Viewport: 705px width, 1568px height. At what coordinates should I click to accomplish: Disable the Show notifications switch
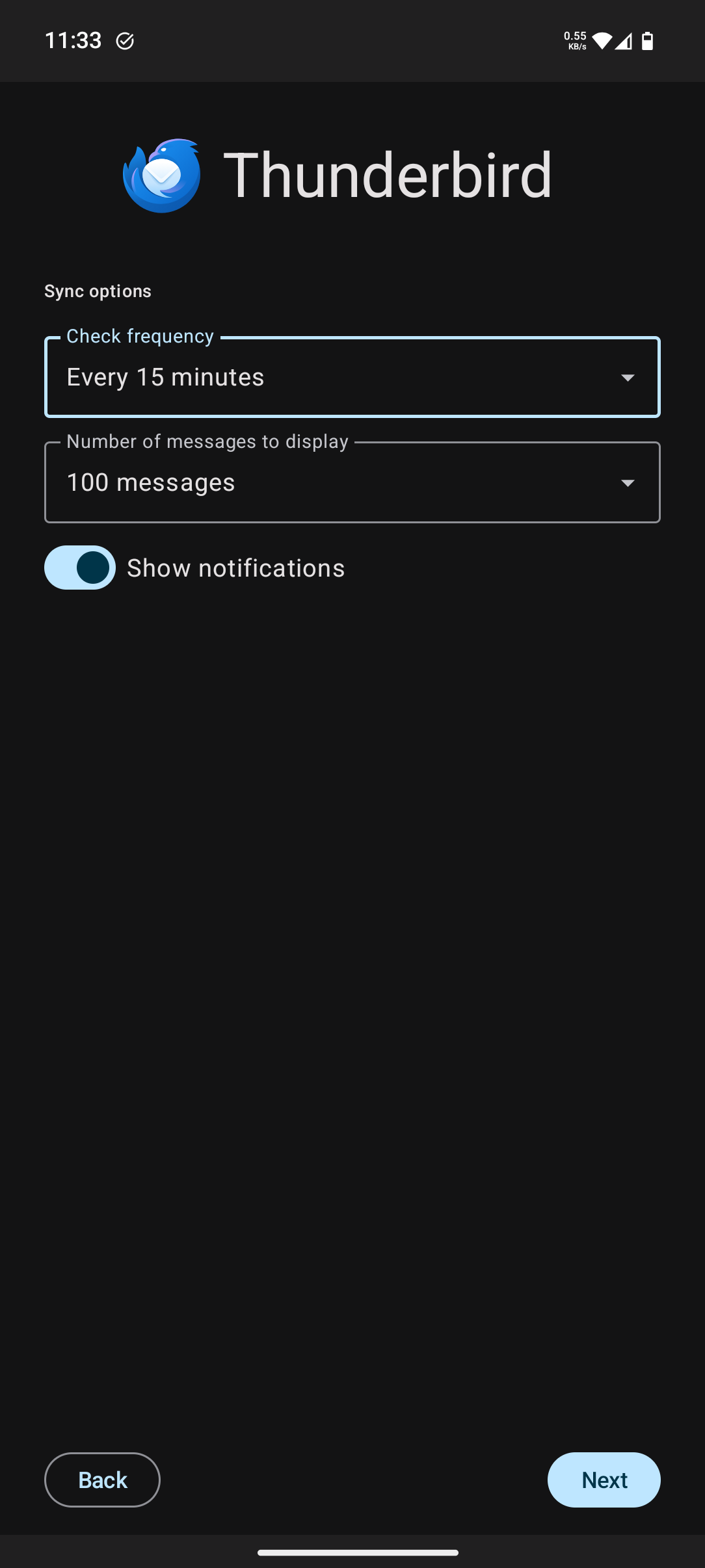(80, 568)
